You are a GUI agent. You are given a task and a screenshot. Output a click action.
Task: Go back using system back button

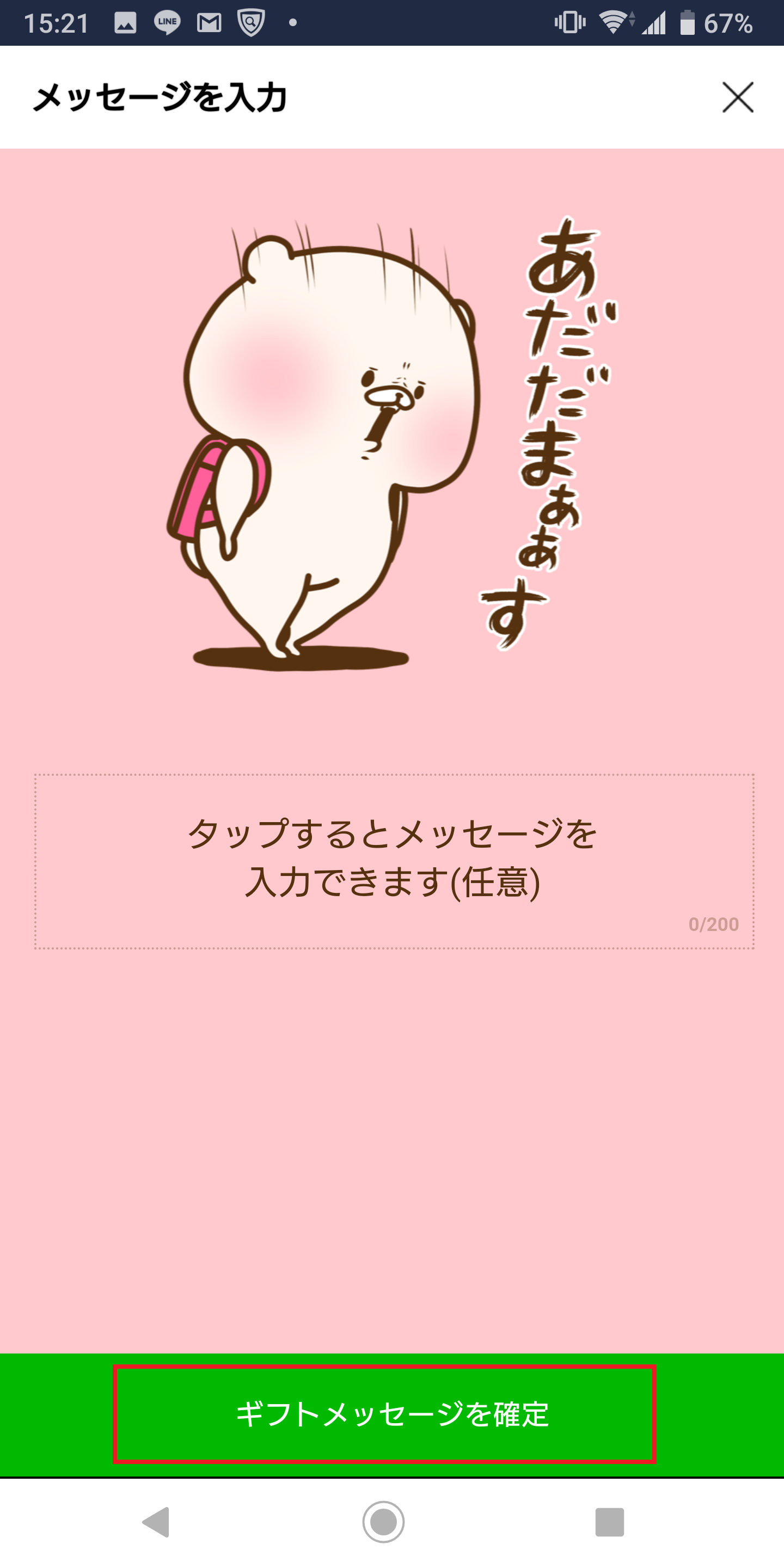pos(156,1522)
